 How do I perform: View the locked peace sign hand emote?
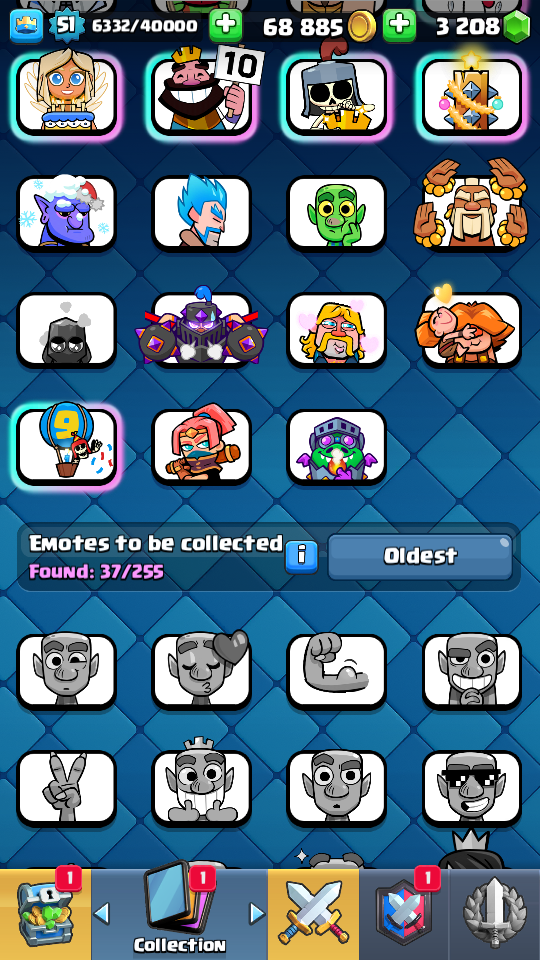pos(66,787)
